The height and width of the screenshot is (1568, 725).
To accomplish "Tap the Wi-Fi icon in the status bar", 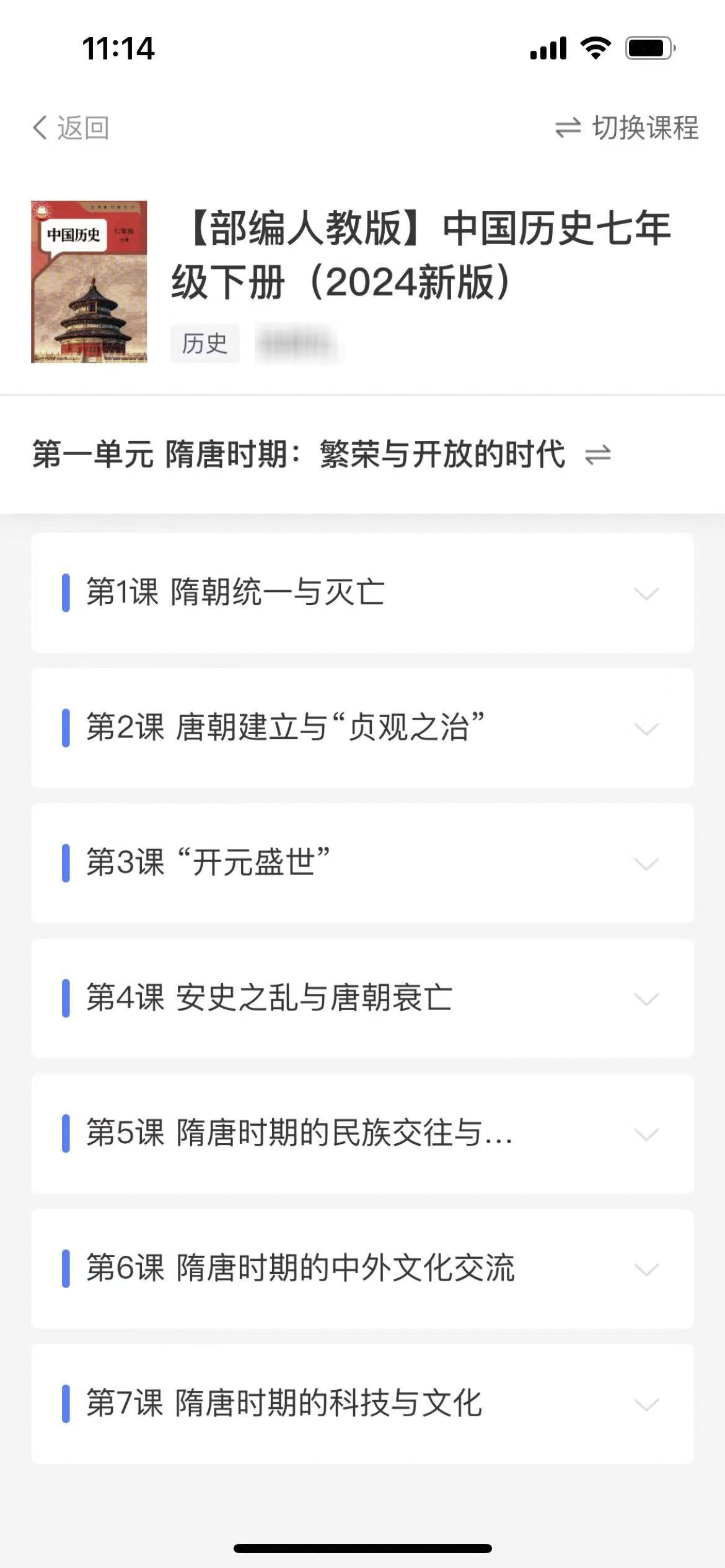I will 596,48.
